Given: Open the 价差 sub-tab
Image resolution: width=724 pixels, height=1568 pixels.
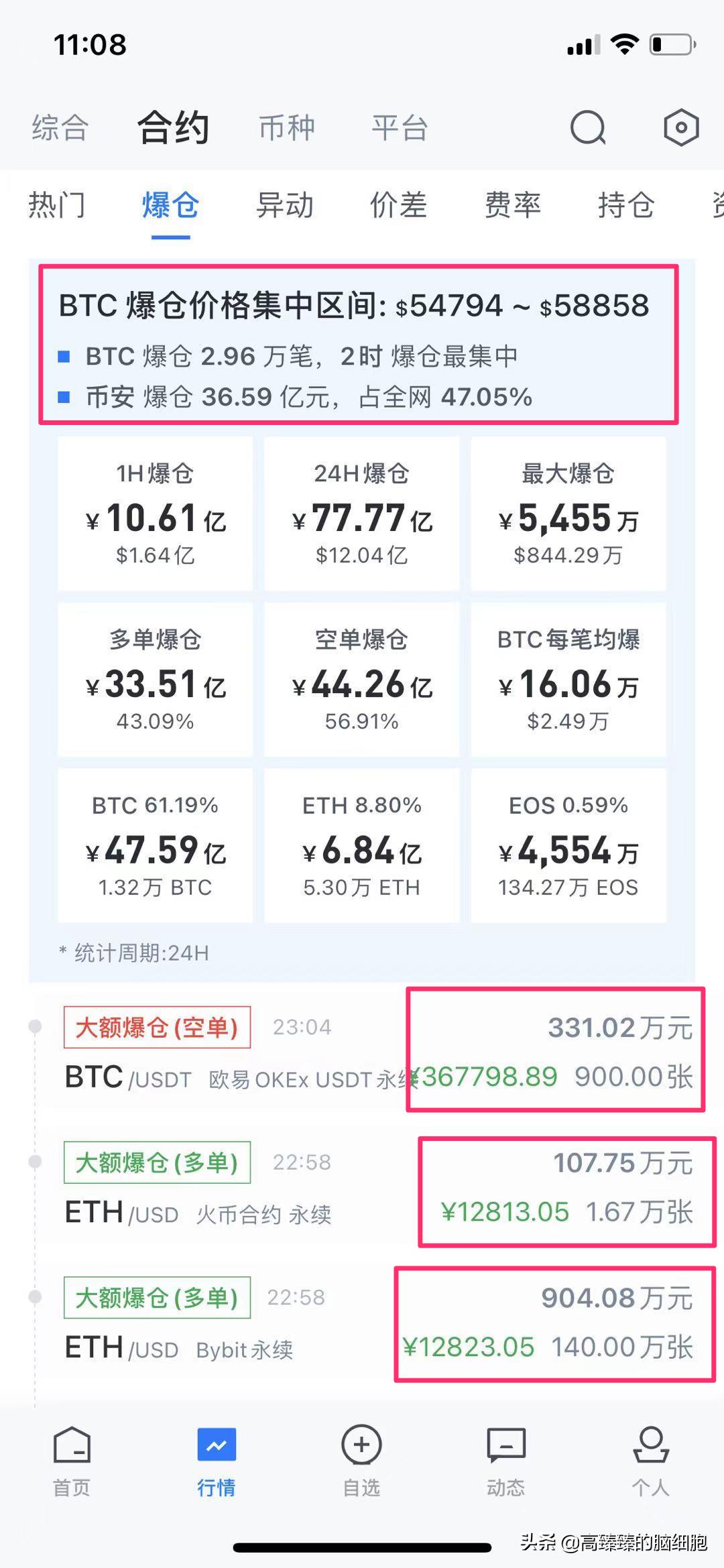Looking at the screenshot, I should coord(398,206).
